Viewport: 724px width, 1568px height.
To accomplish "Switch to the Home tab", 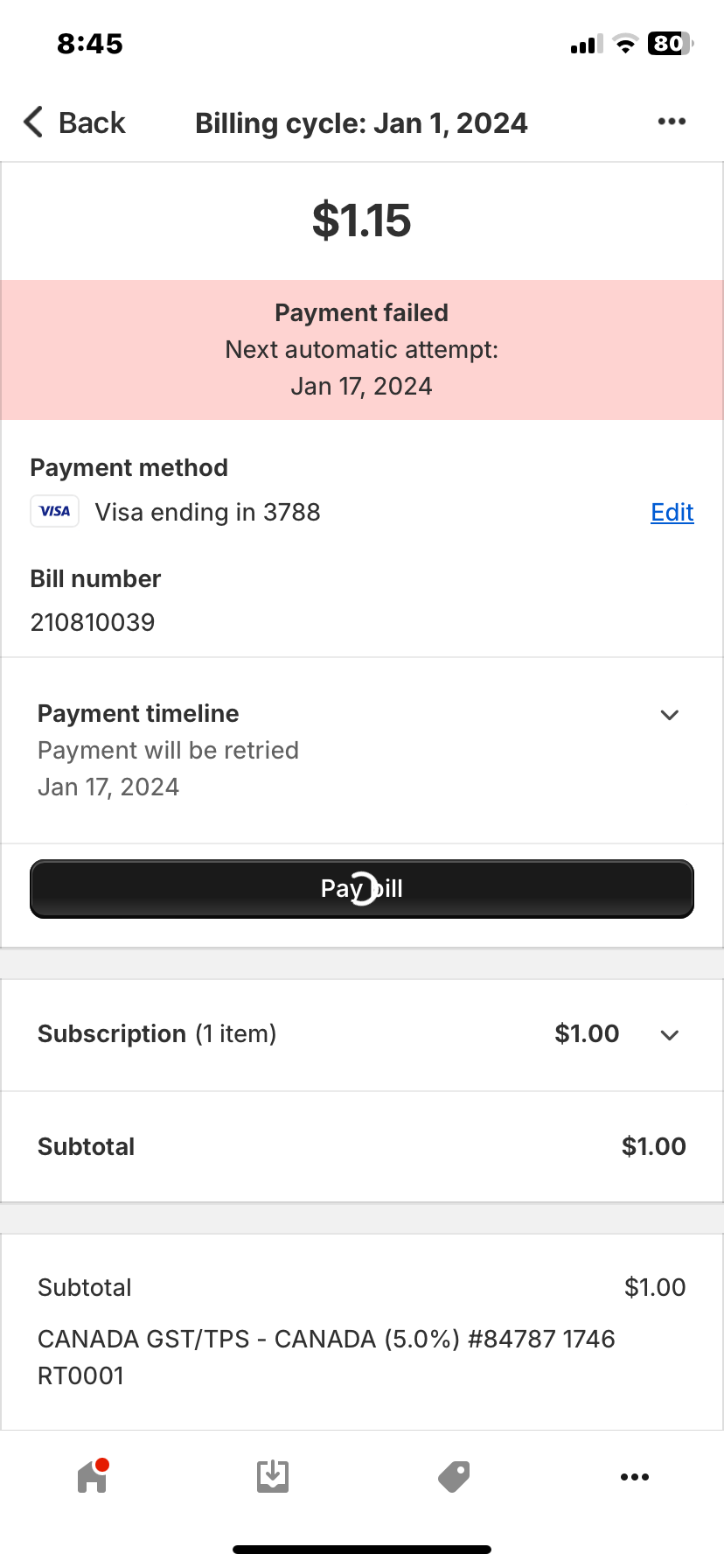I will click(93, 1477).
